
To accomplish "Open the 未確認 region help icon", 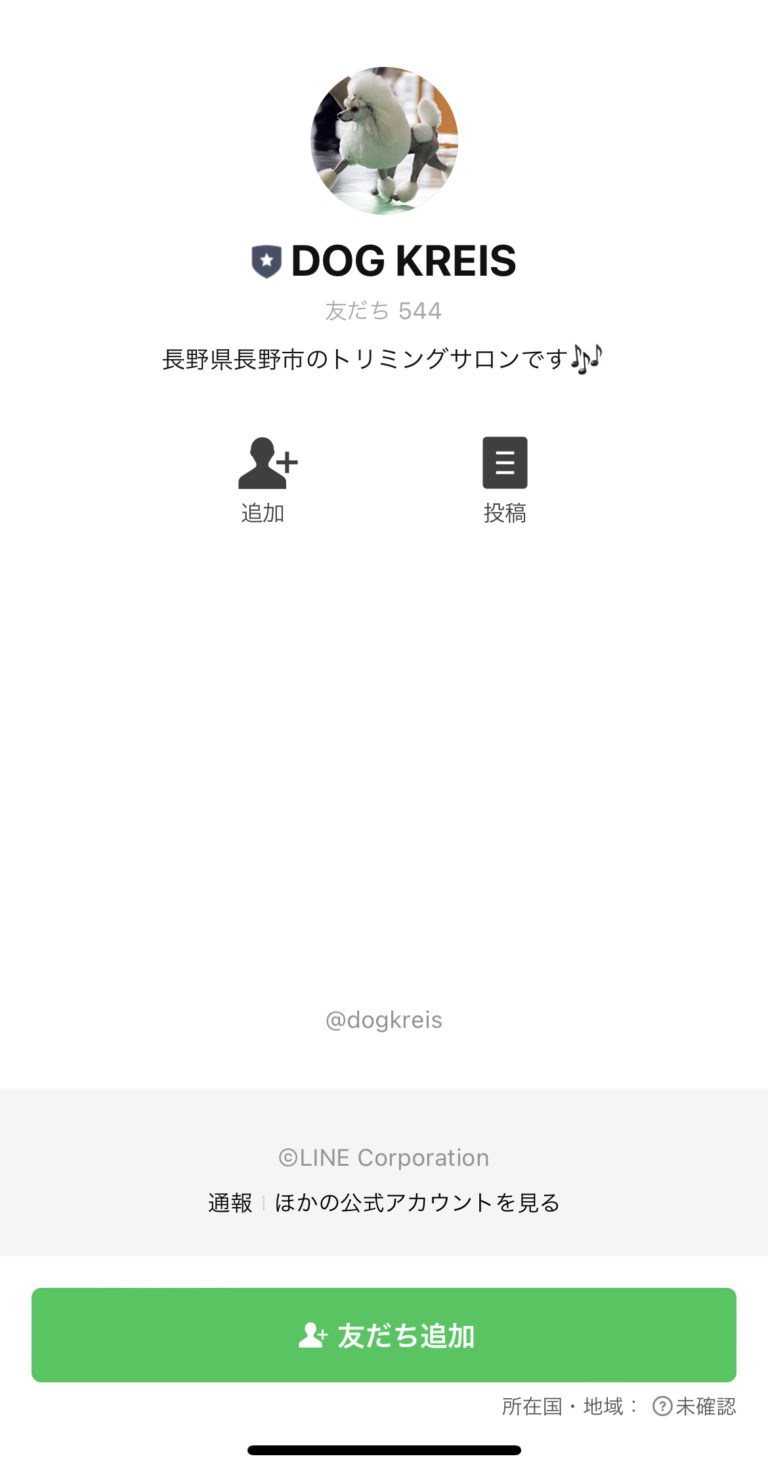I will click(x=661, y=1406).
